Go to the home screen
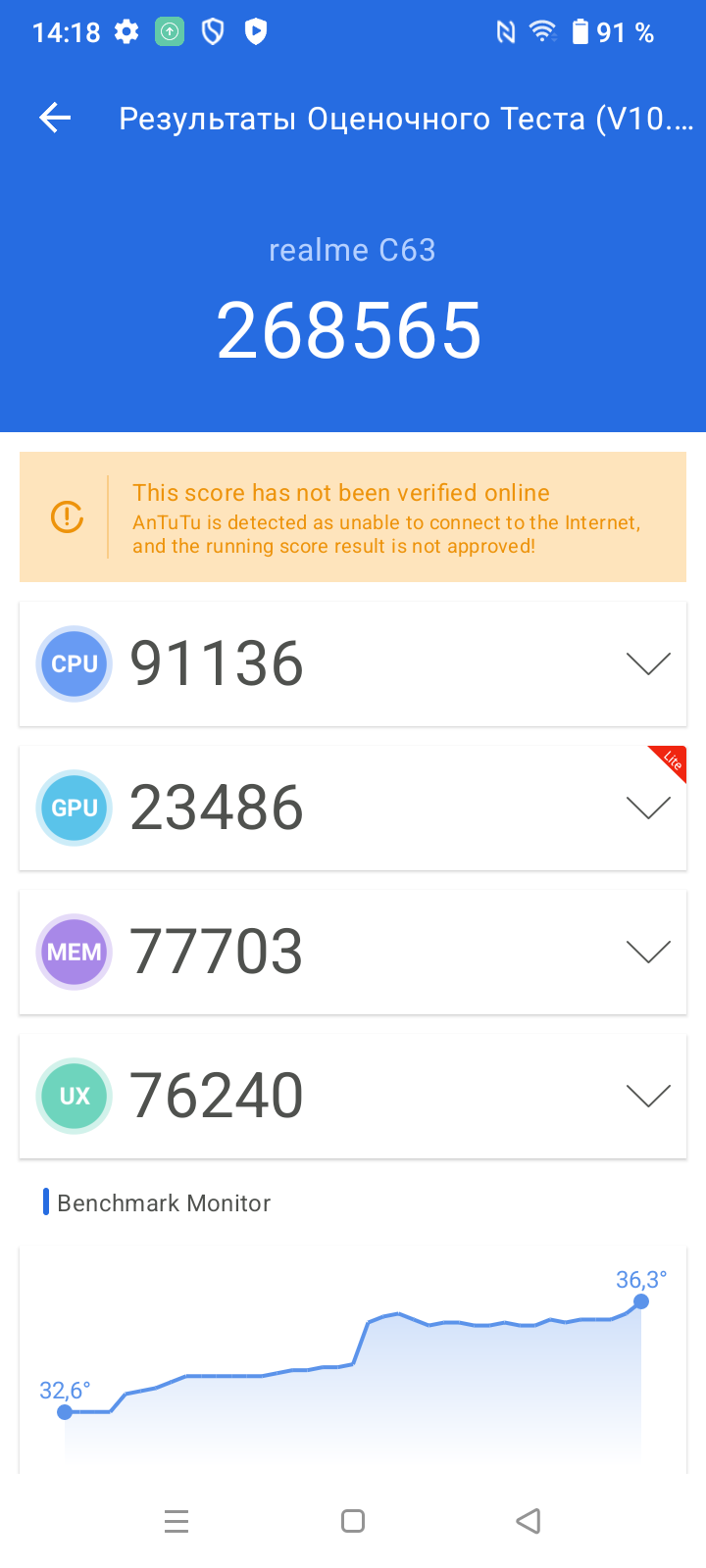The width and height of the screenshot is (706, 1568). click(x=353, y=1521)
